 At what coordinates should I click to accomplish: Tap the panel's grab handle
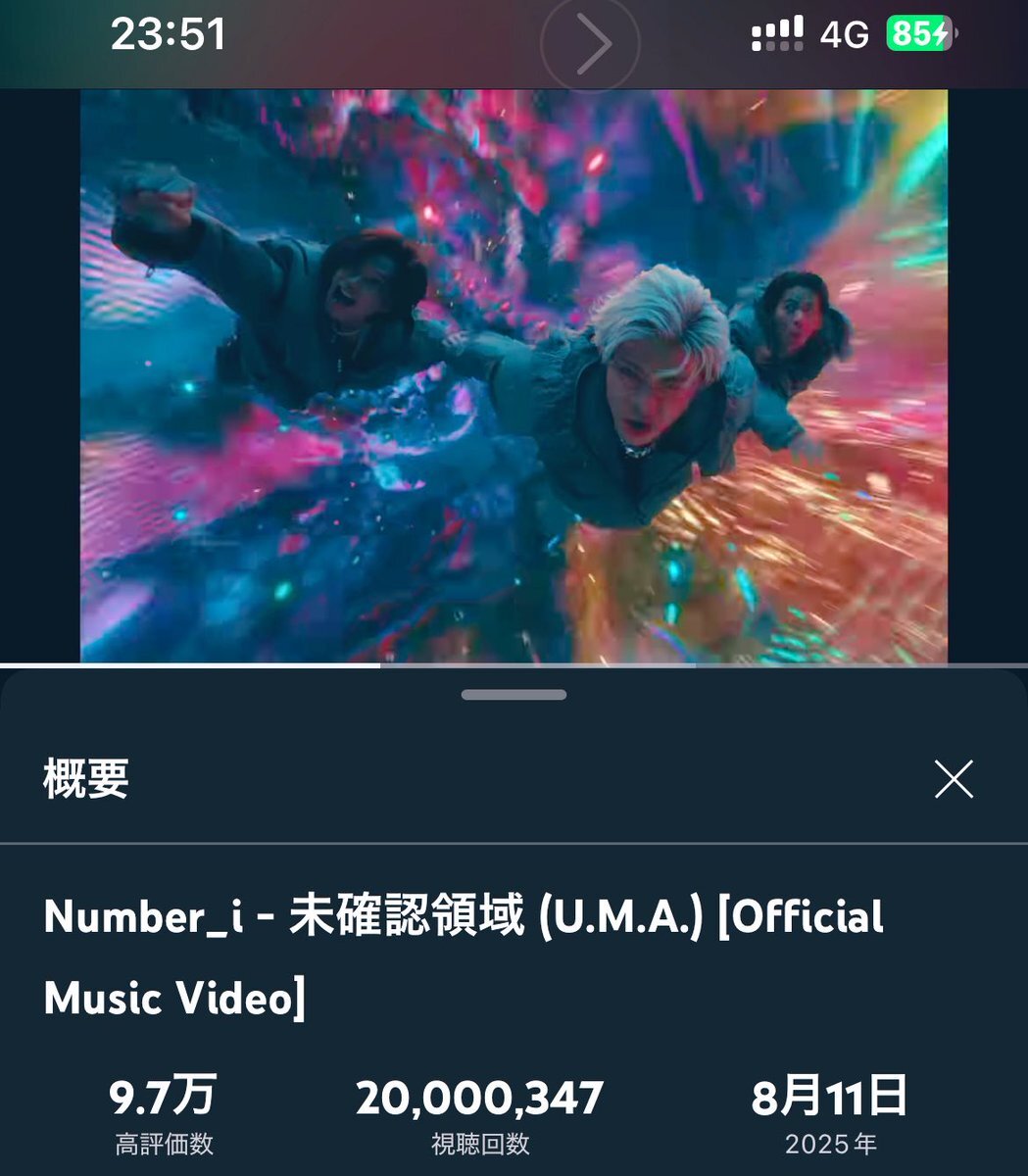(514, 695)
